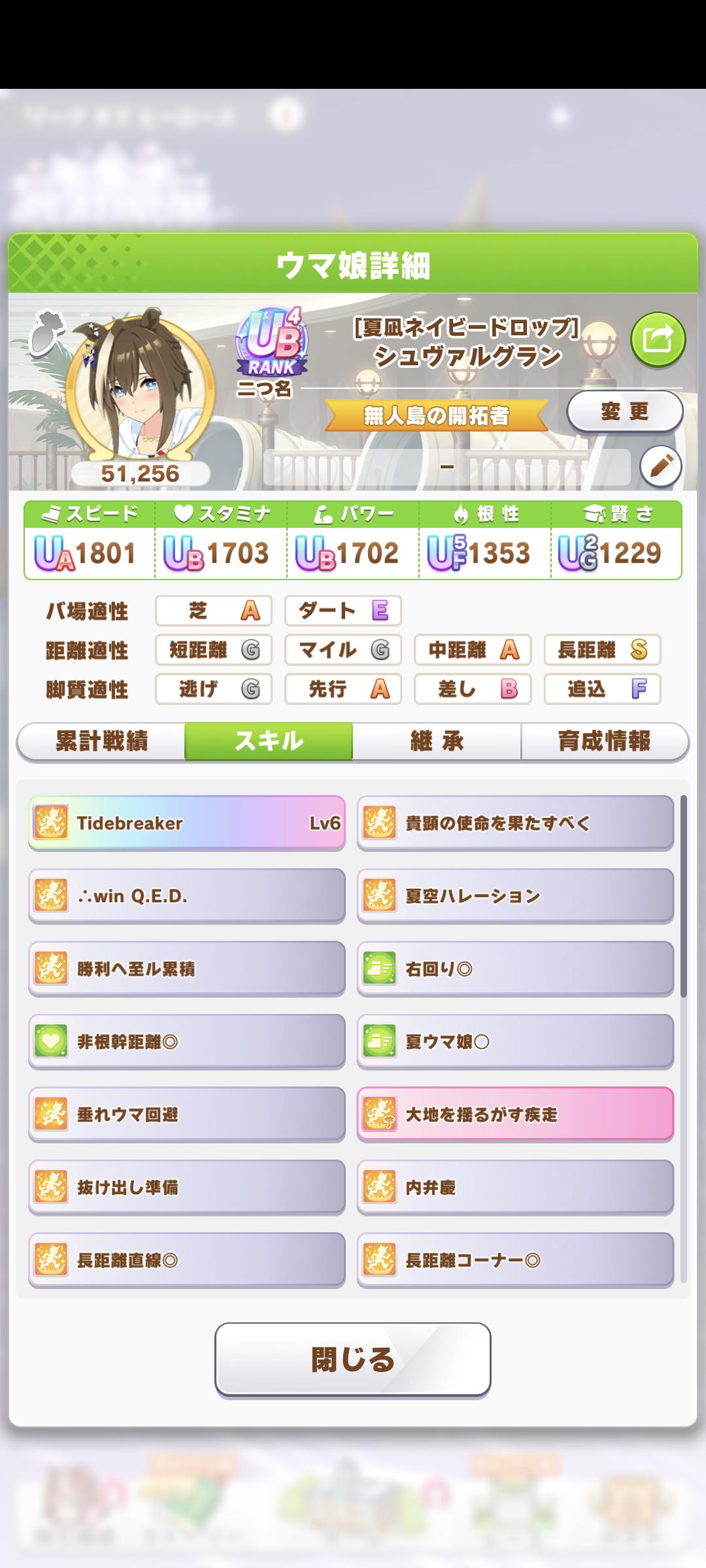View the Tidebreaker Lv6 skill details
This screenshot has height=1568, width=706.
point(187,823)
